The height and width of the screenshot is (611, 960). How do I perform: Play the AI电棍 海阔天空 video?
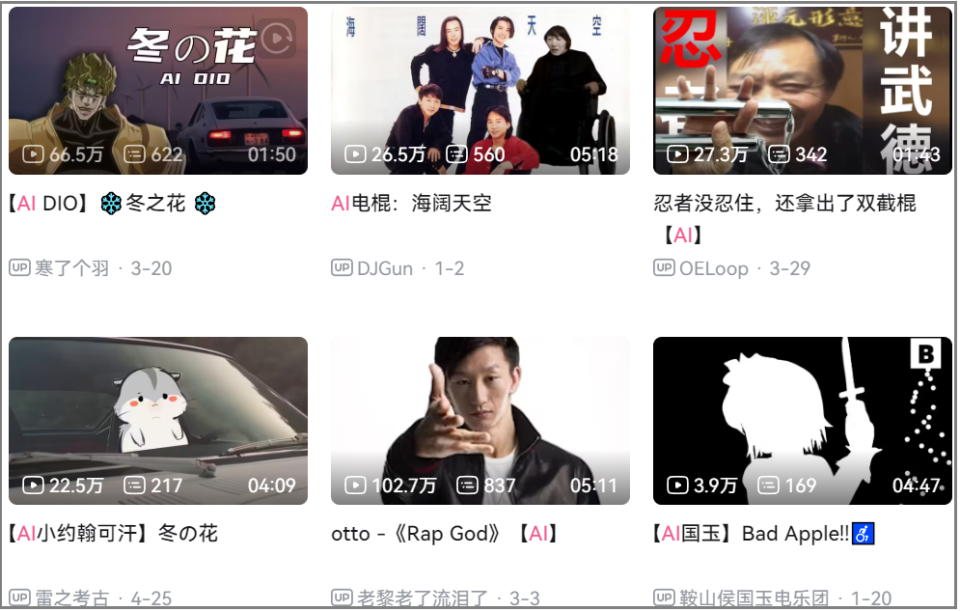(x=480, y=90)
